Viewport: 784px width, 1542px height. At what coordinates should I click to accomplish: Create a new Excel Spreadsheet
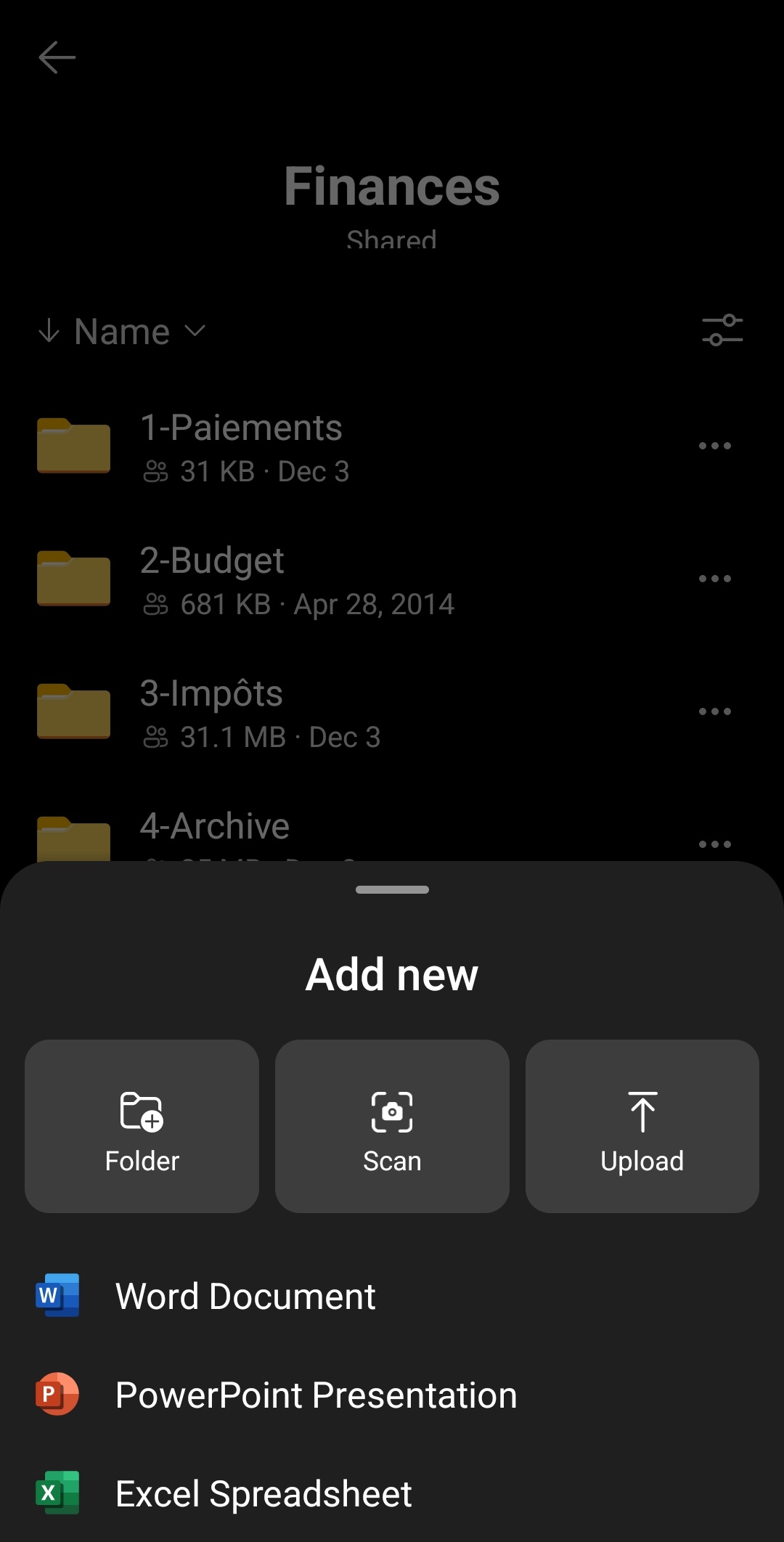pyautogui.click(x=264, y=1494)
